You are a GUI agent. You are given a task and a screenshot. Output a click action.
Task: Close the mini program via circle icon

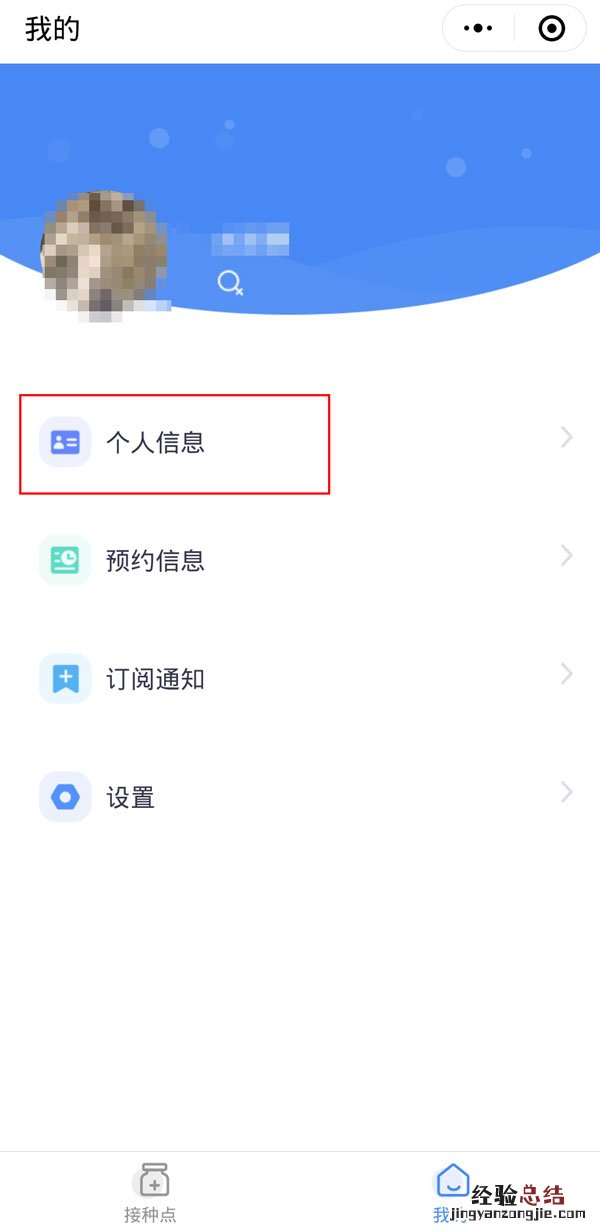[x=551, y=29]
